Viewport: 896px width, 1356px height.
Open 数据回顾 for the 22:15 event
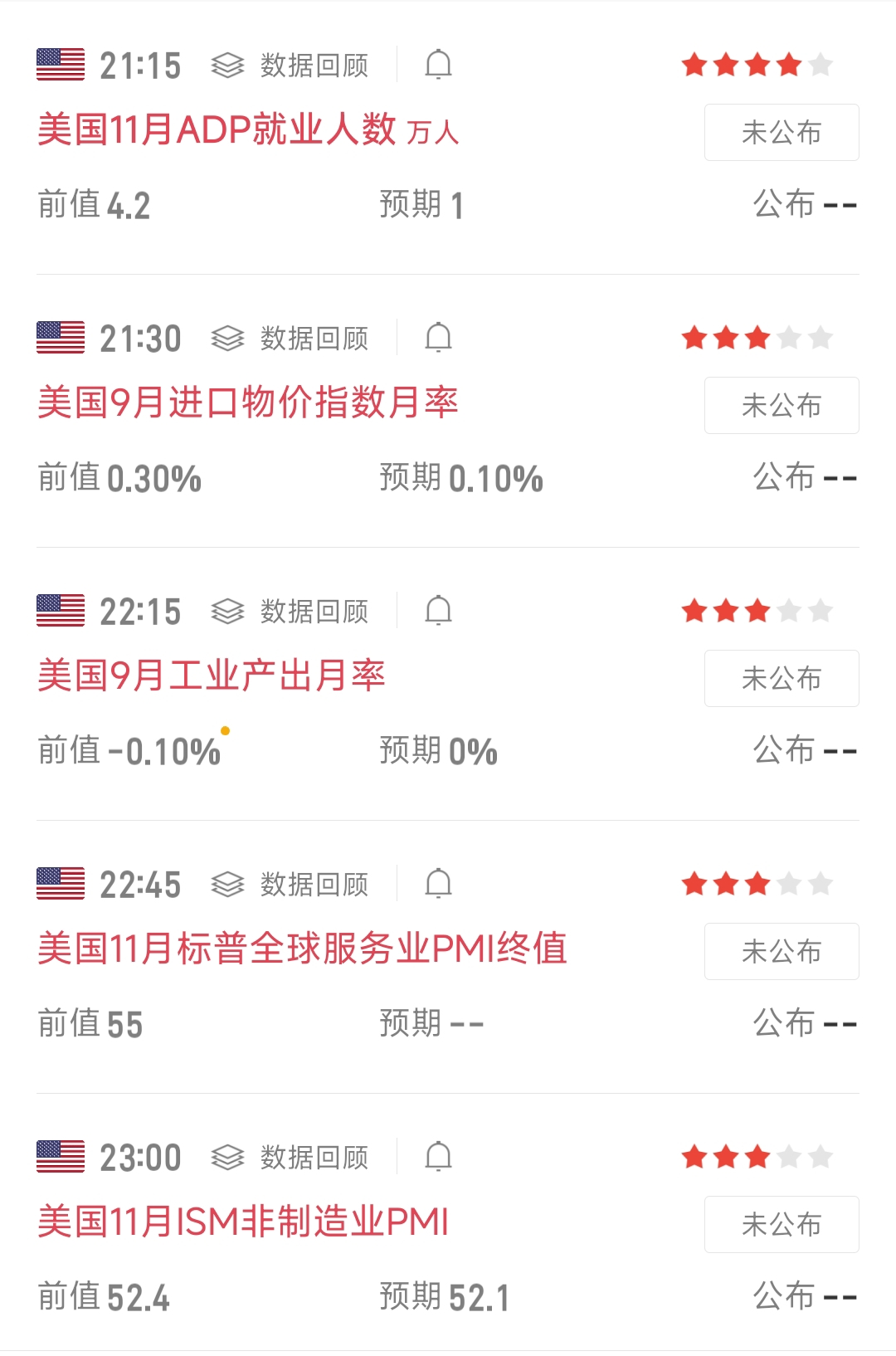coord(290,611)
